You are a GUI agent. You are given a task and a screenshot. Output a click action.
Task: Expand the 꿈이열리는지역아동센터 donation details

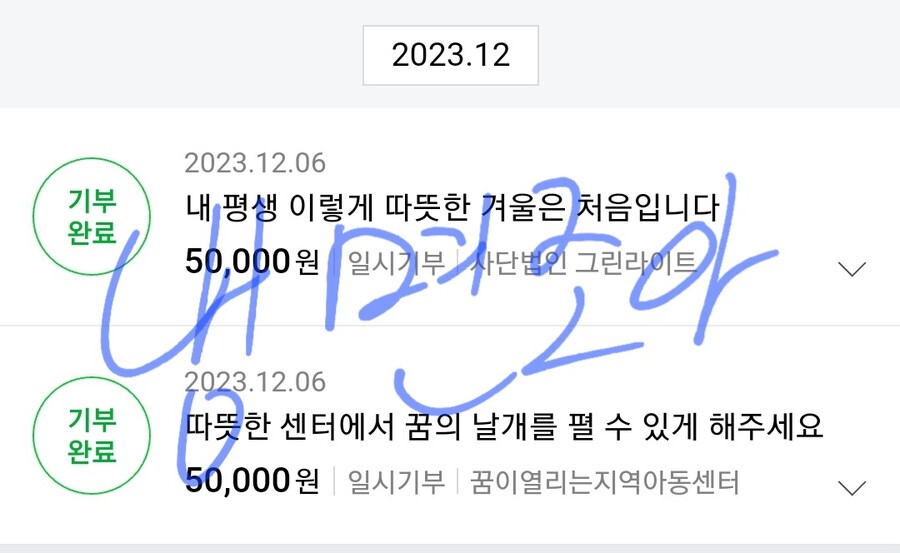851,487
